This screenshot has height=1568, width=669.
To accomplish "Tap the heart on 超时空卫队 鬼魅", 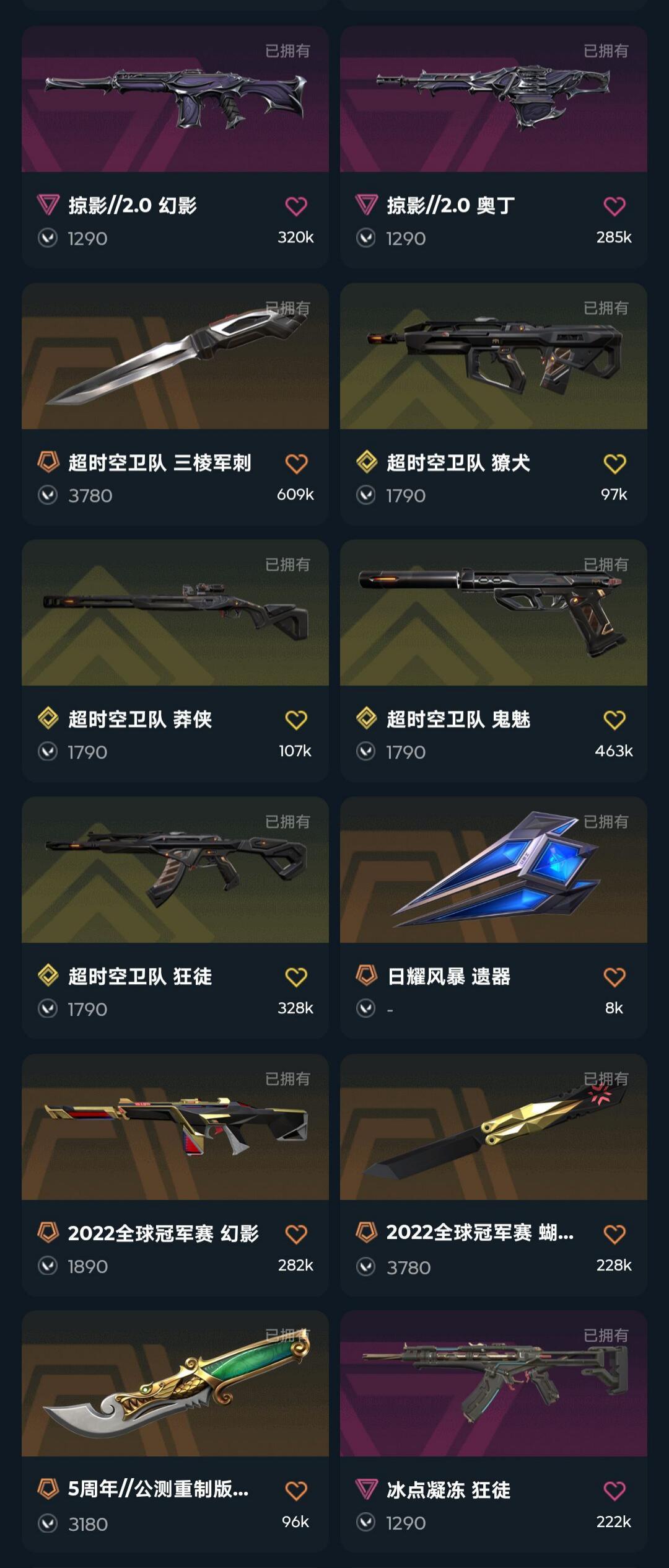I will tap(614, 720).
